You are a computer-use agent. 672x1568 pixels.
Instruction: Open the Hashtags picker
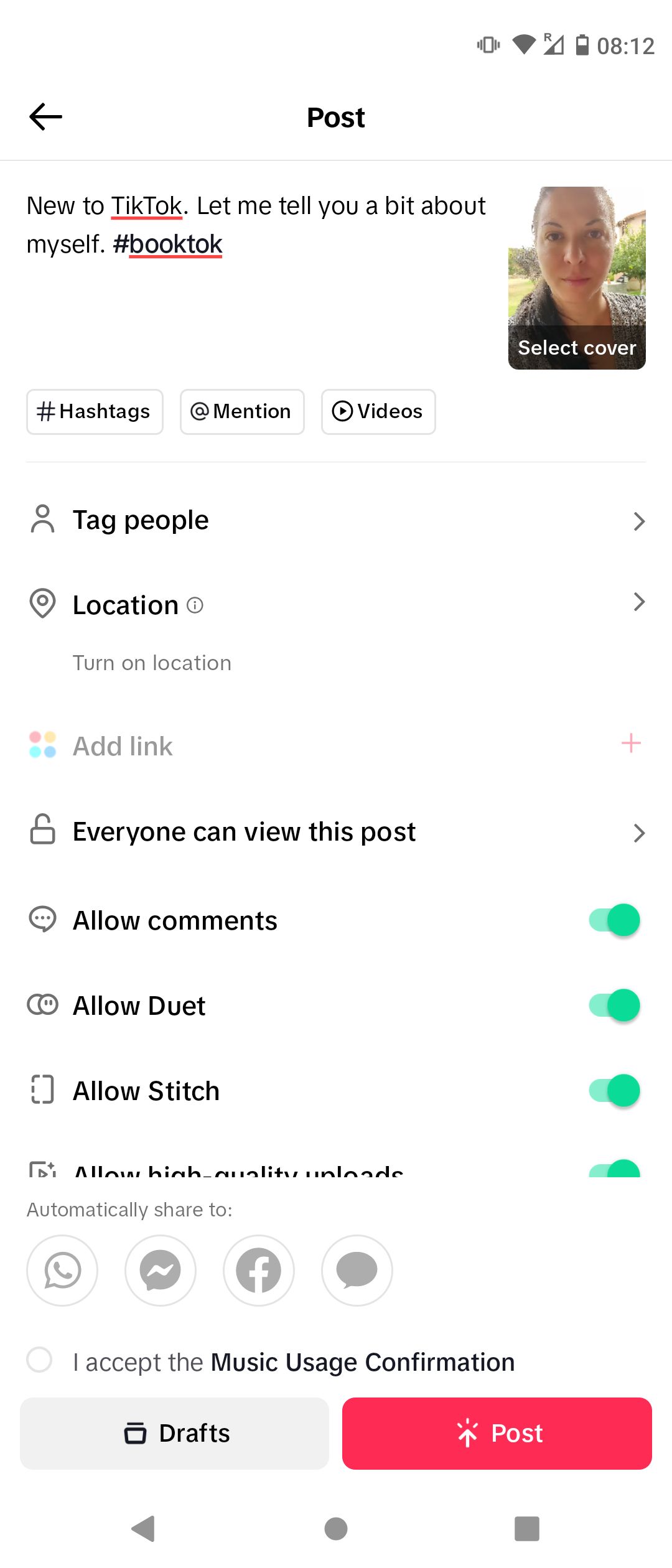coord(94,411)
